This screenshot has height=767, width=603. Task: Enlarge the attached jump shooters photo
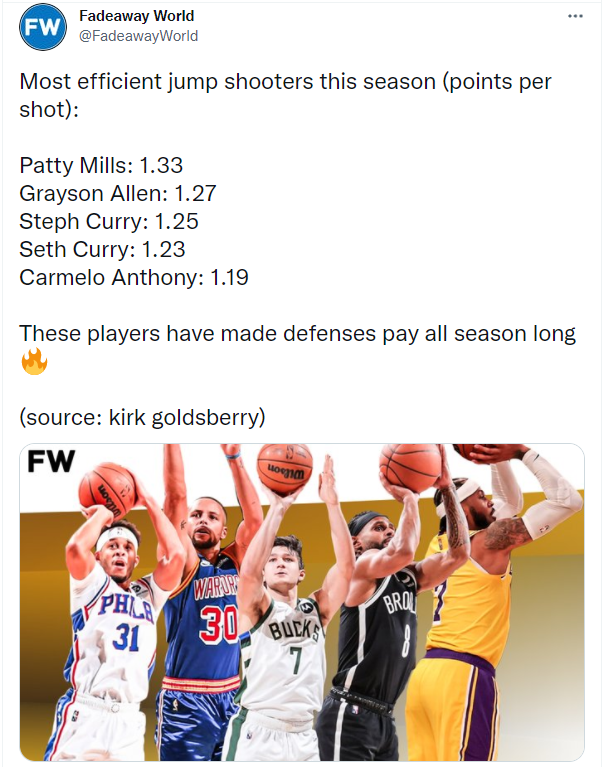(x=302, y=602)
